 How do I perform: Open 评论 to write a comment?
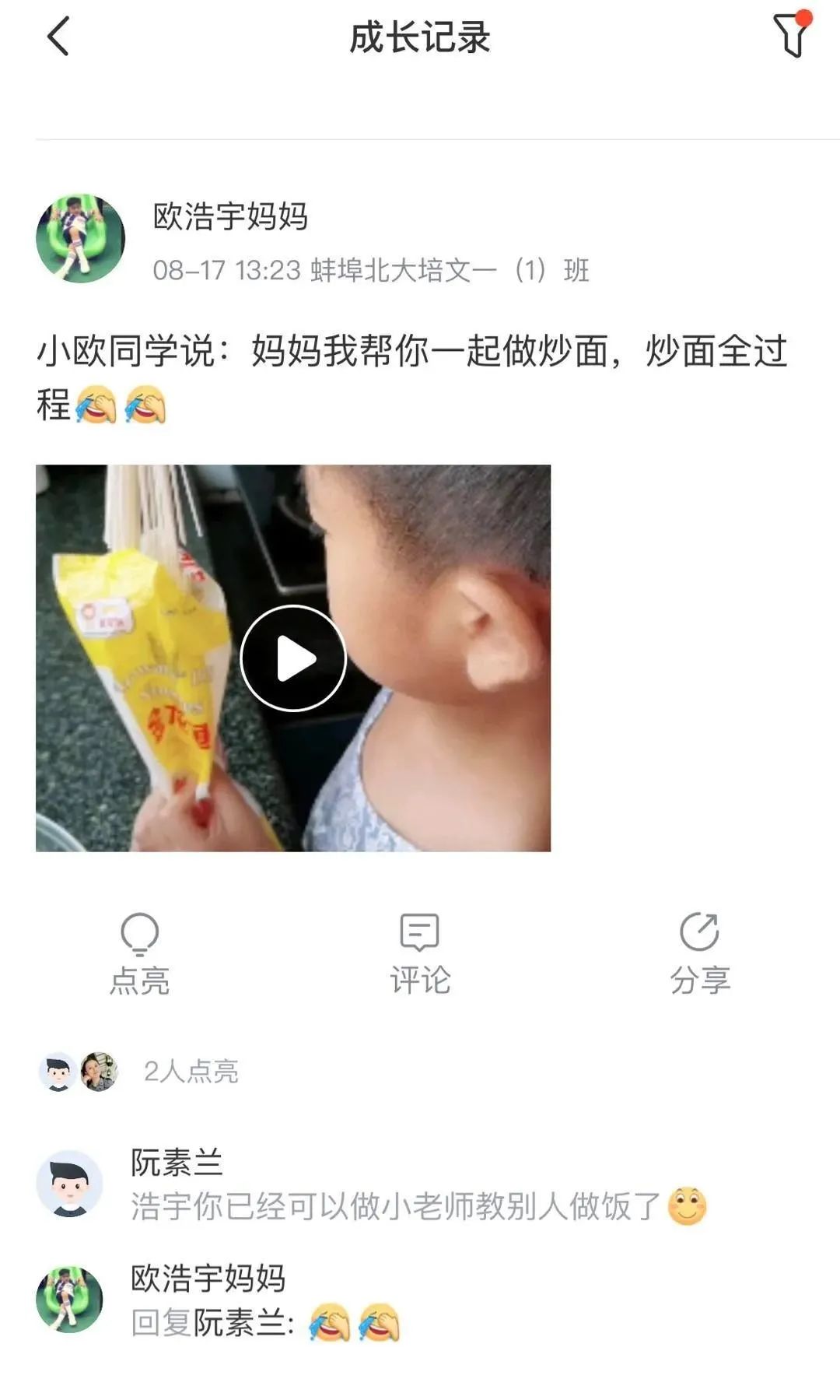420,955
